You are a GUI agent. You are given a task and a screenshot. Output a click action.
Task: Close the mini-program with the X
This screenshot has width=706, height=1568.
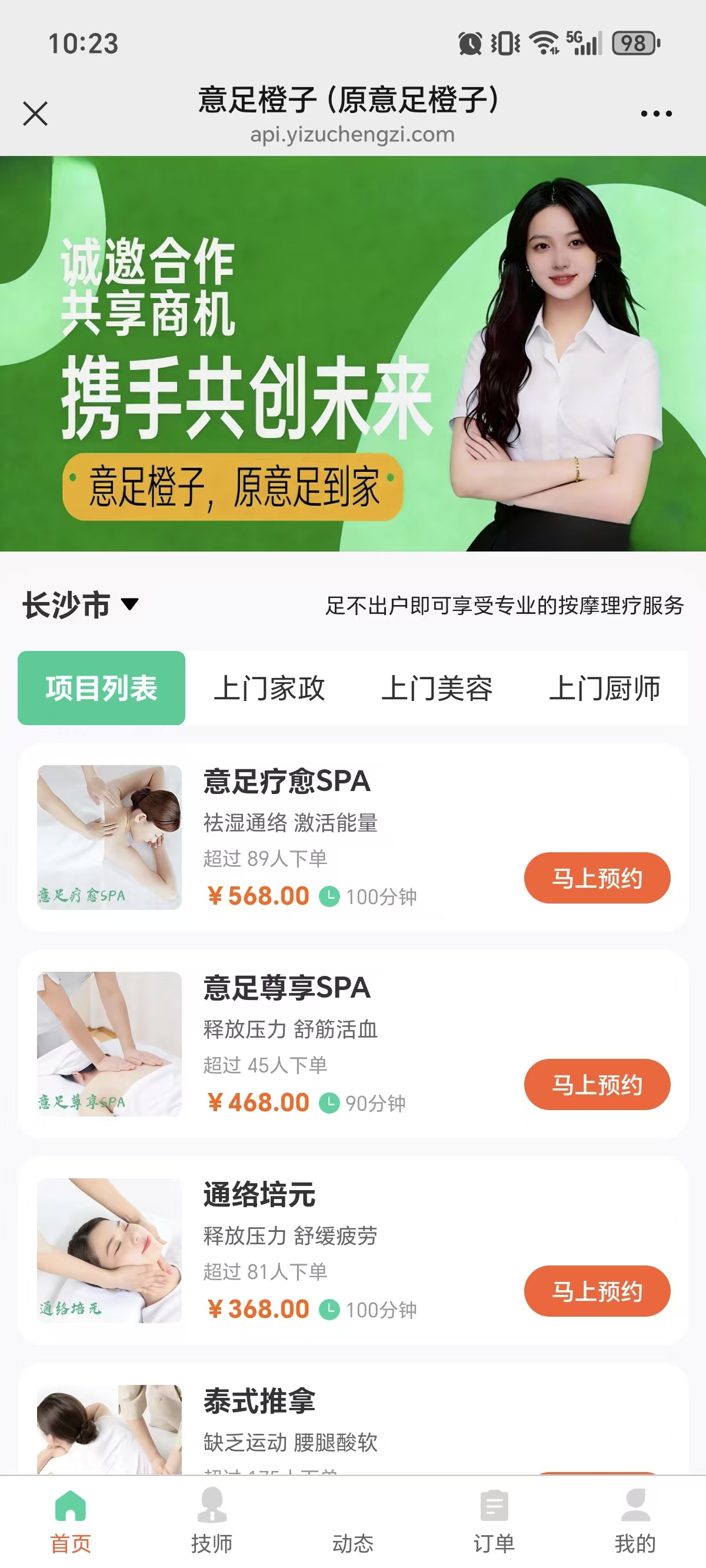coord(35,112)
